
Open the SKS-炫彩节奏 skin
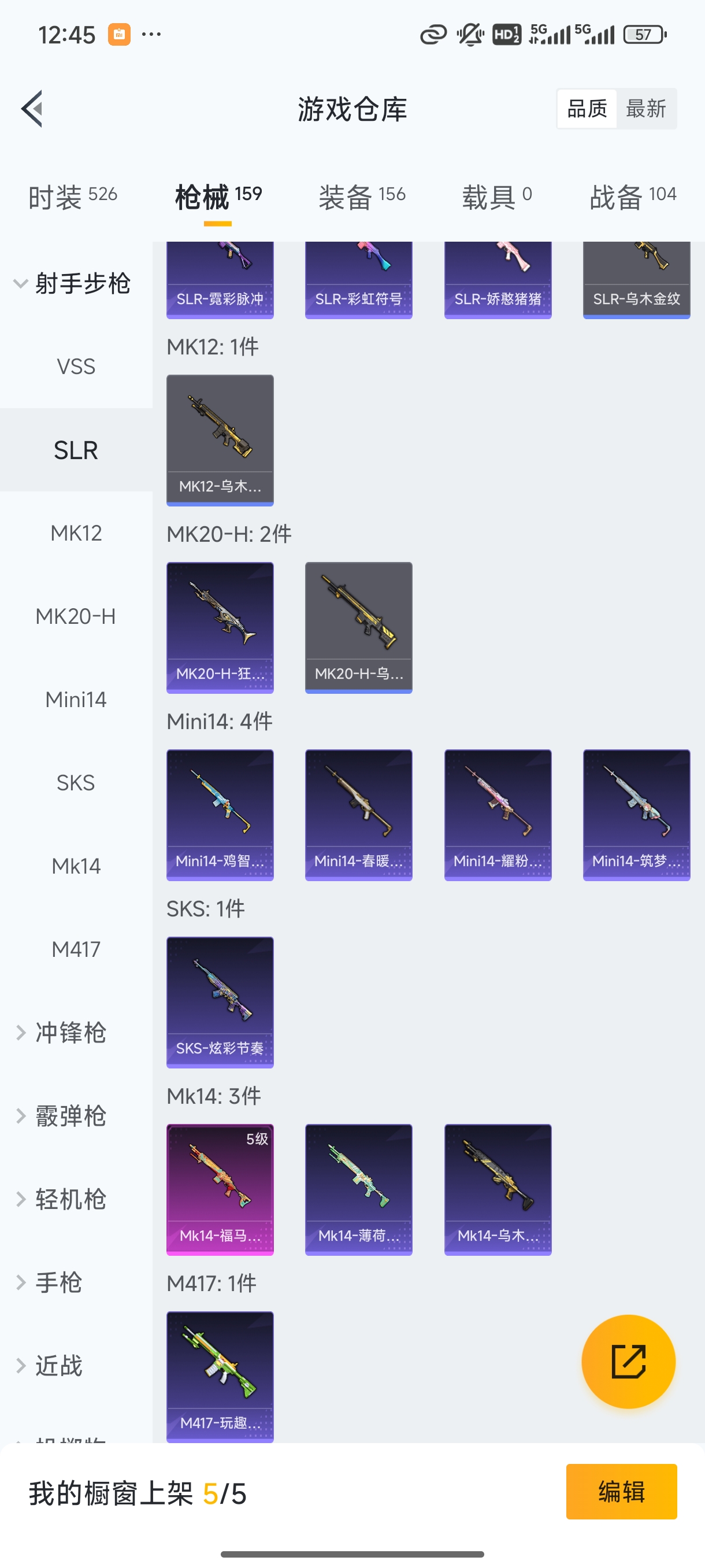[x=220, y=1002]
